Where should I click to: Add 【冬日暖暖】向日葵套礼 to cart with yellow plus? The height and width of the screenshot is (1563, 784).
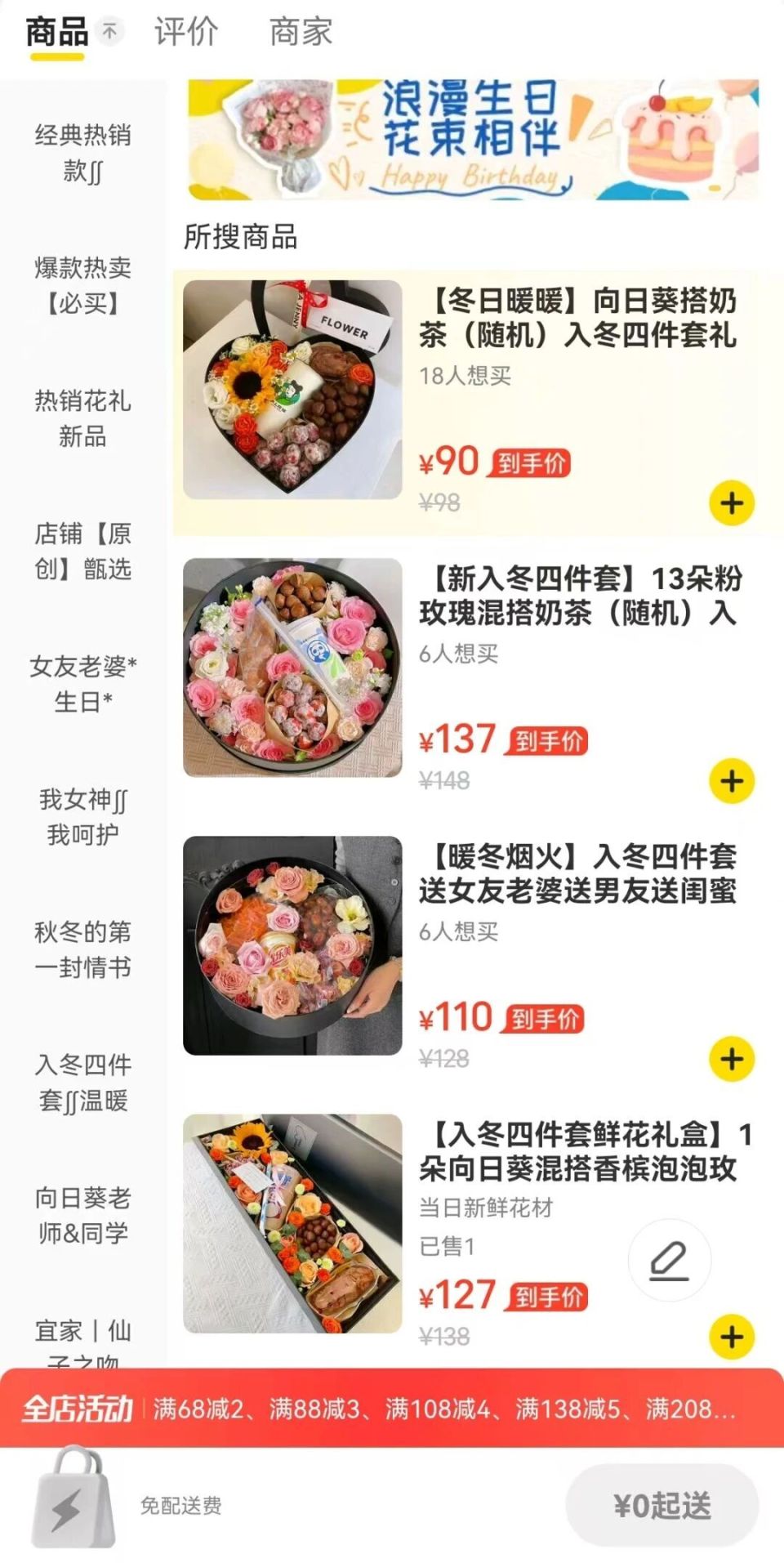731,504
